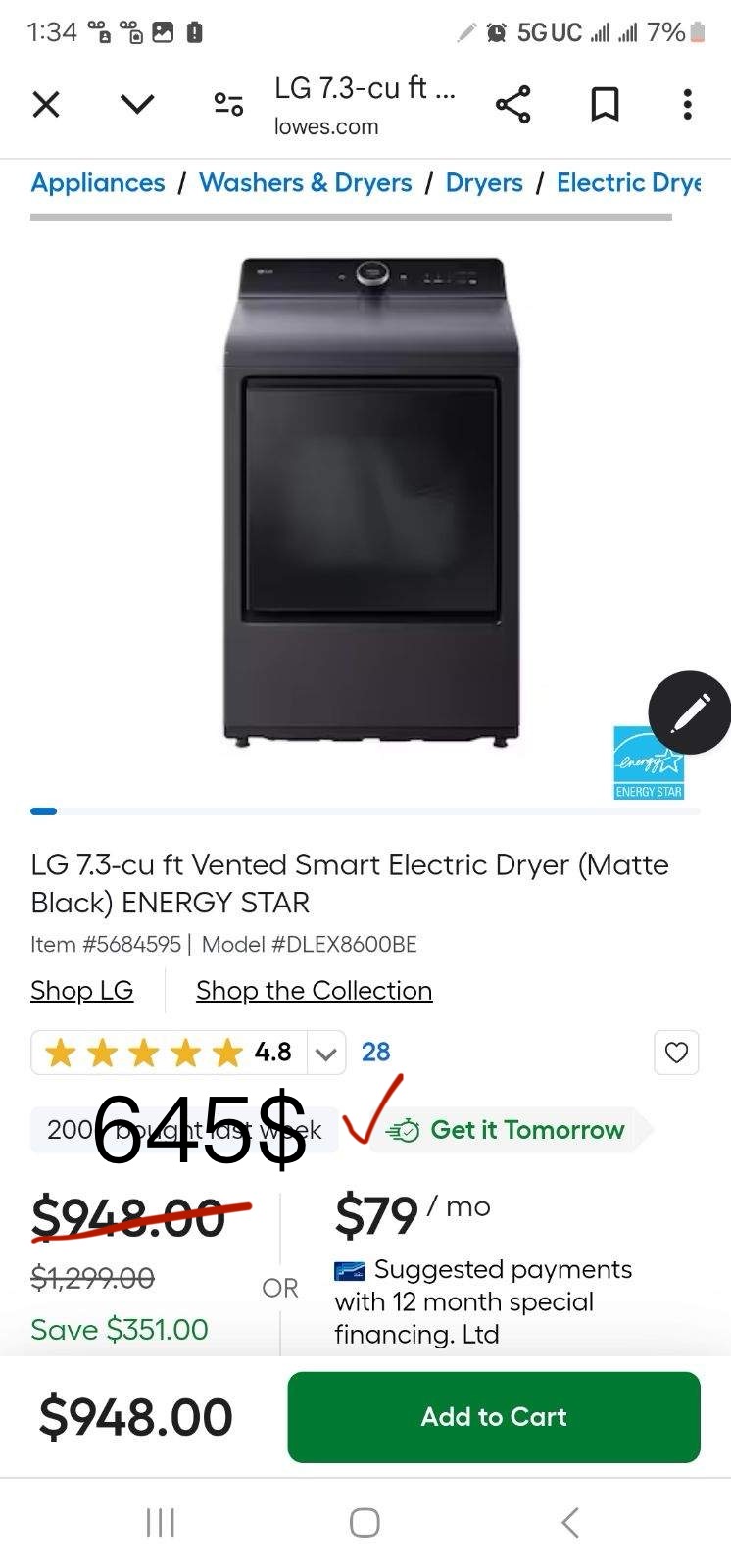
Task: Follow the Shop LG link
Action: pos(81,991)
